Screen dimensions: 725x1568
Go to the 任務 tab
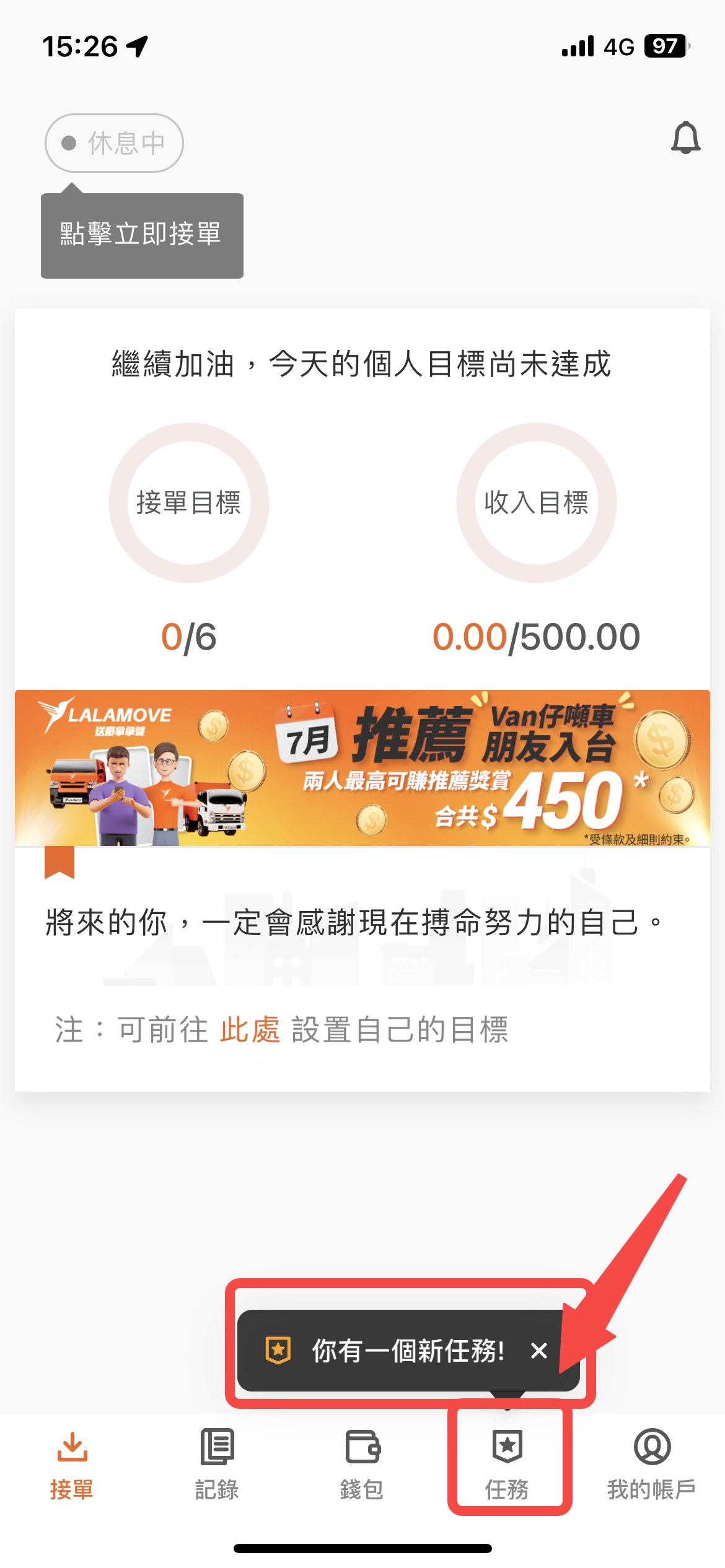[x=507, y=1465]
